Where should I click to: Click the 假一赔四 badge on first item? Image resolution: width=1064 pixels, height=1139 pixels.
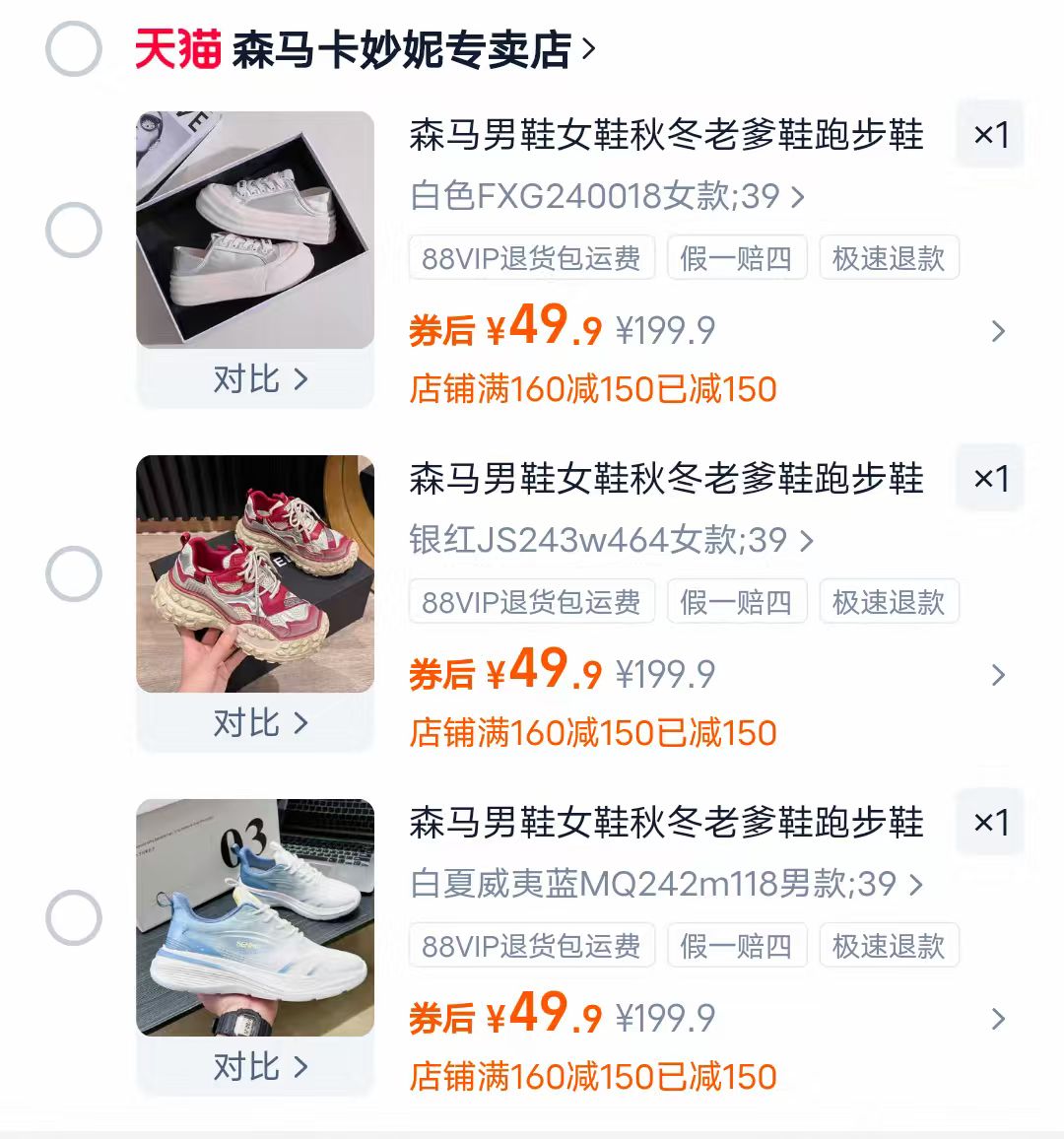[737, 258]
